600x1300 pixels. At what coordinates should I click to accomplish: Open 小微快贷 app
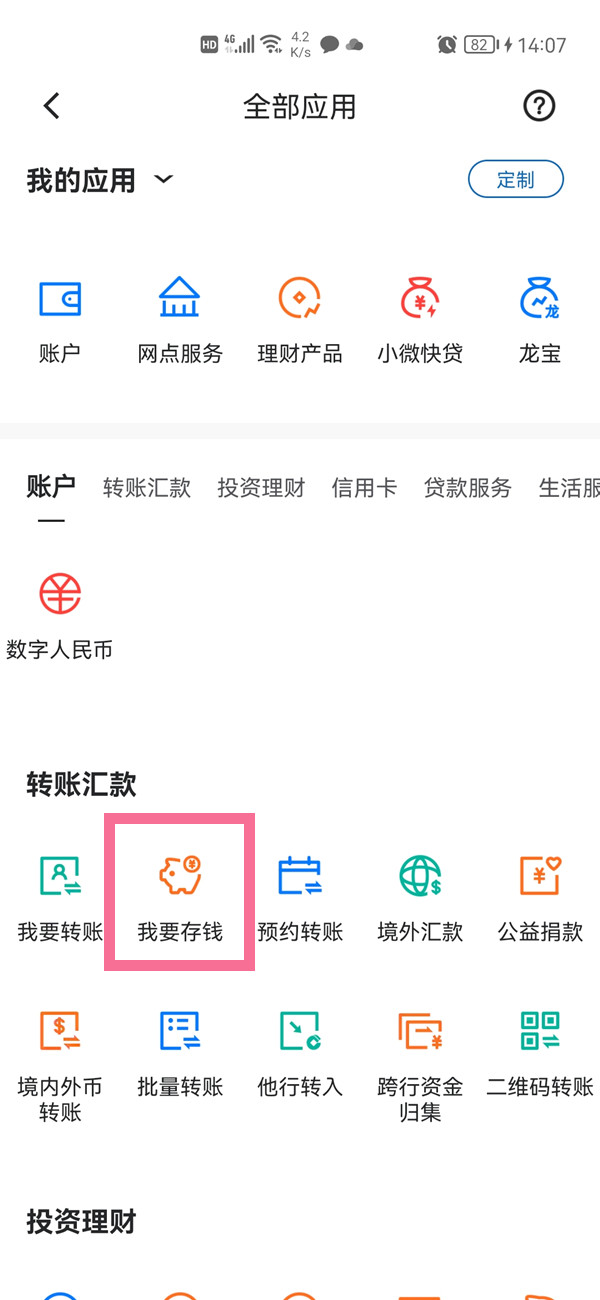click(x=420, y=320)
